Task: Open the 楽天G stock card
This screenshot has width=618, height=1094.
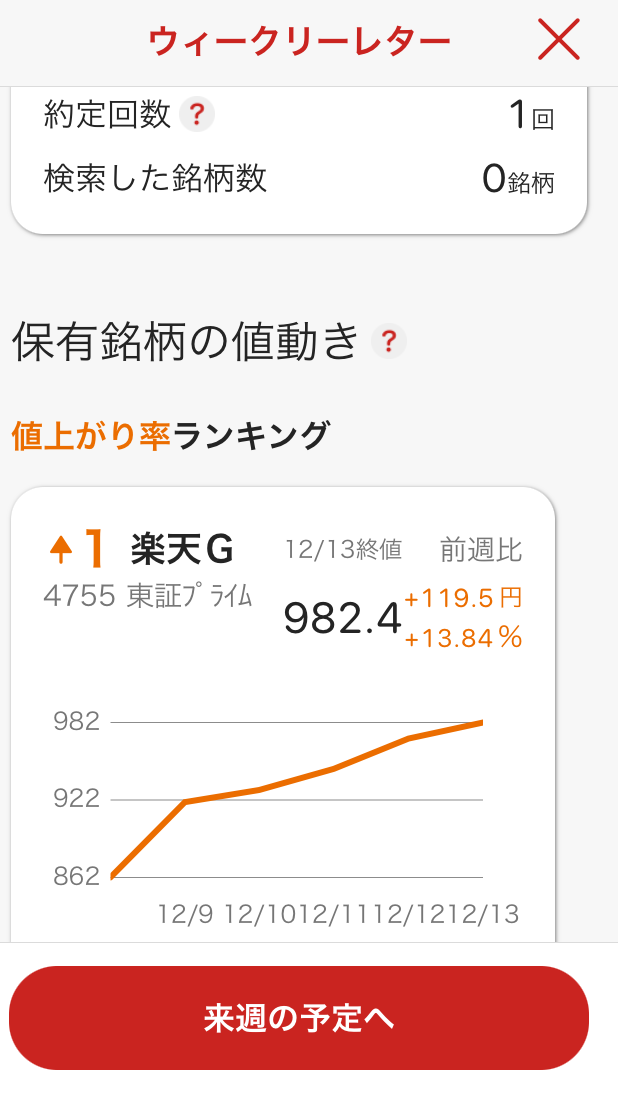Action: pos(283,714)
